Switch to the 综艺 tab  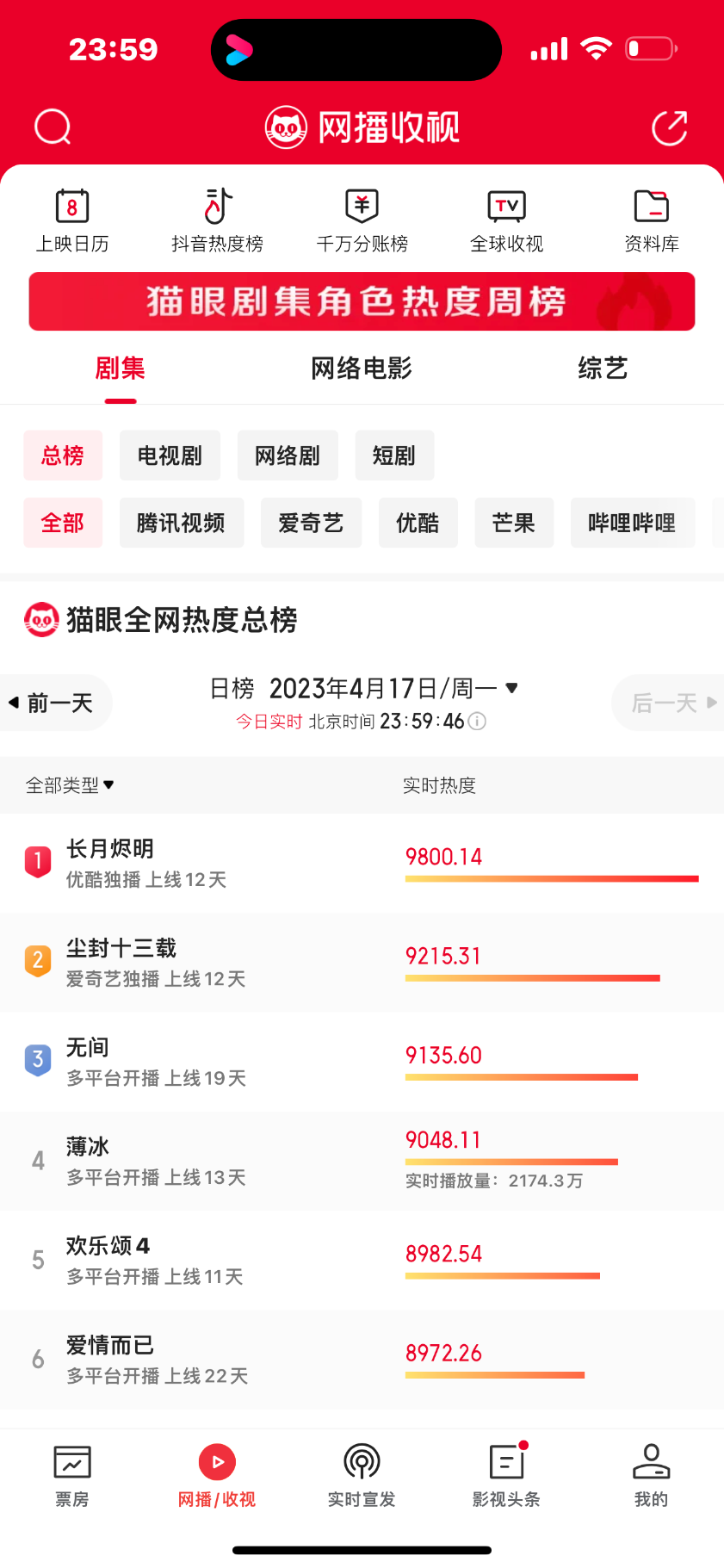tap(603, 369)
